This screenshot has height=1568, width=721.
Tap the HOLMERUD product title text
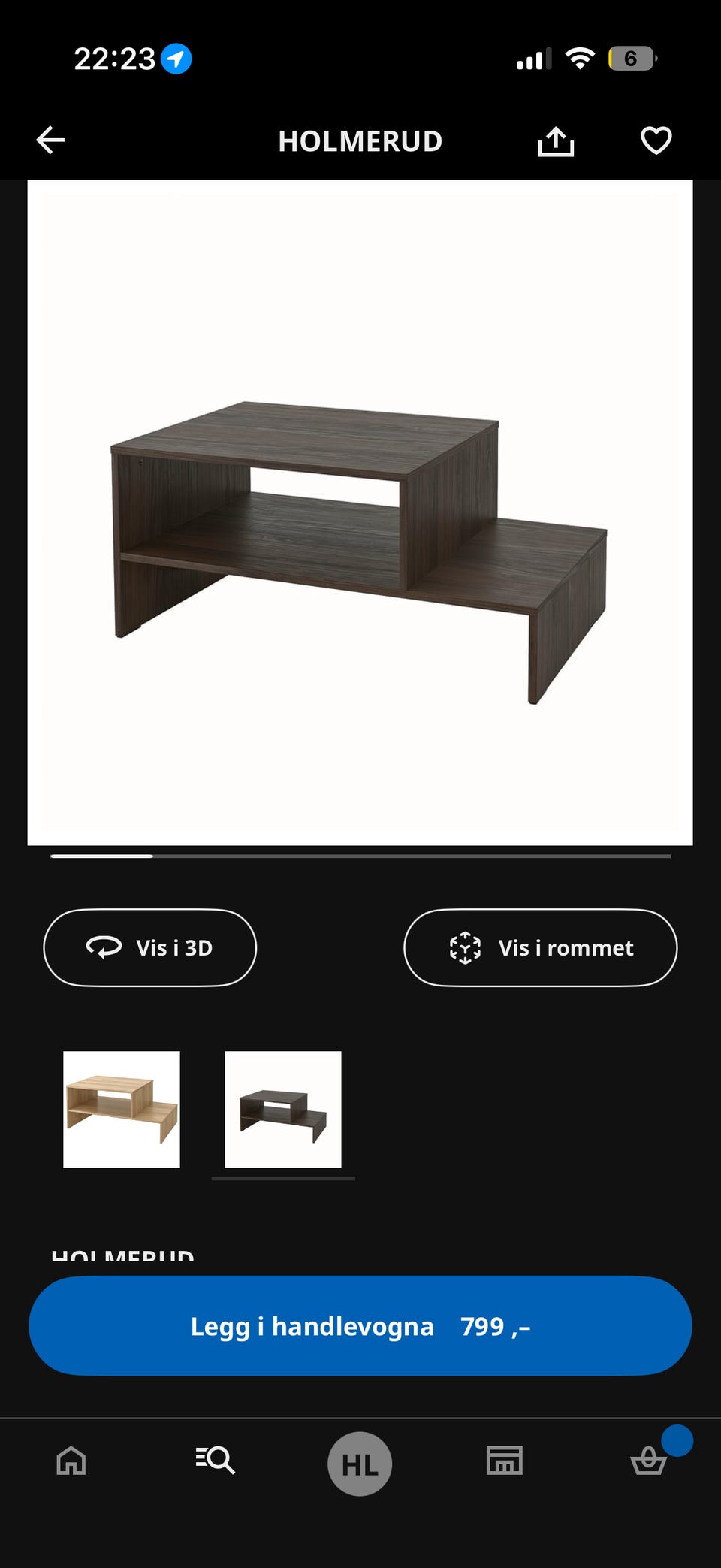[x=122, y=1255]
